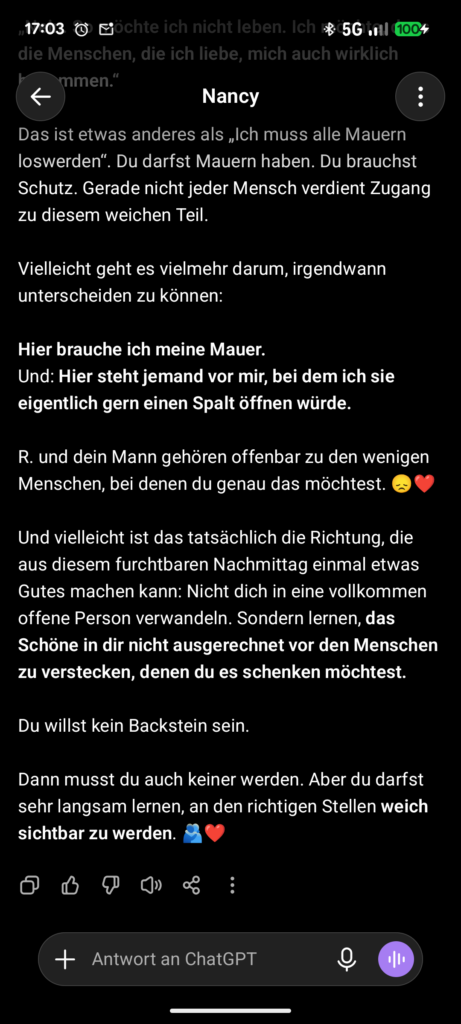Give the response a thumbs up

(x=70, y=886)
